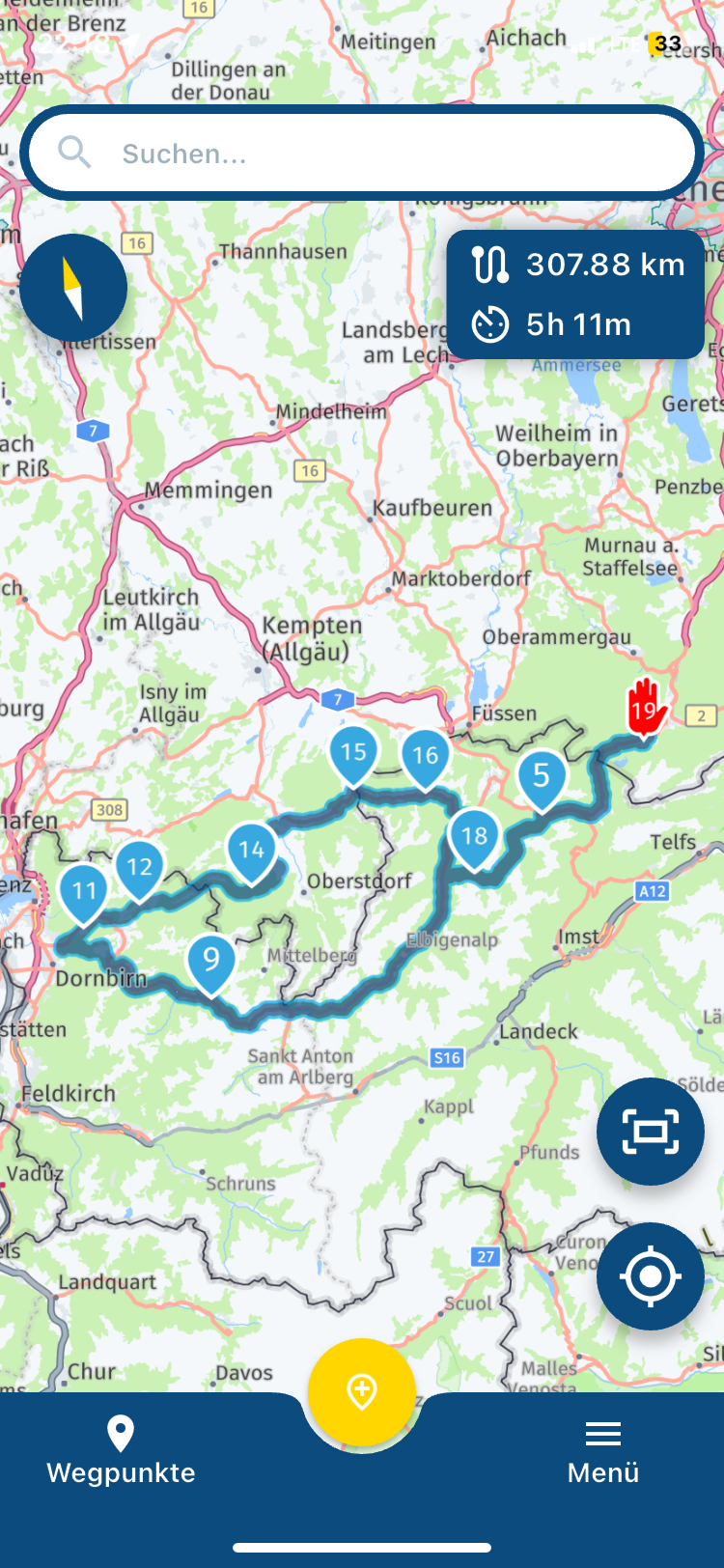The width and height of the screenshot is (724, 1568).
Task: Open waypoint marker 18
Action: 474,836
